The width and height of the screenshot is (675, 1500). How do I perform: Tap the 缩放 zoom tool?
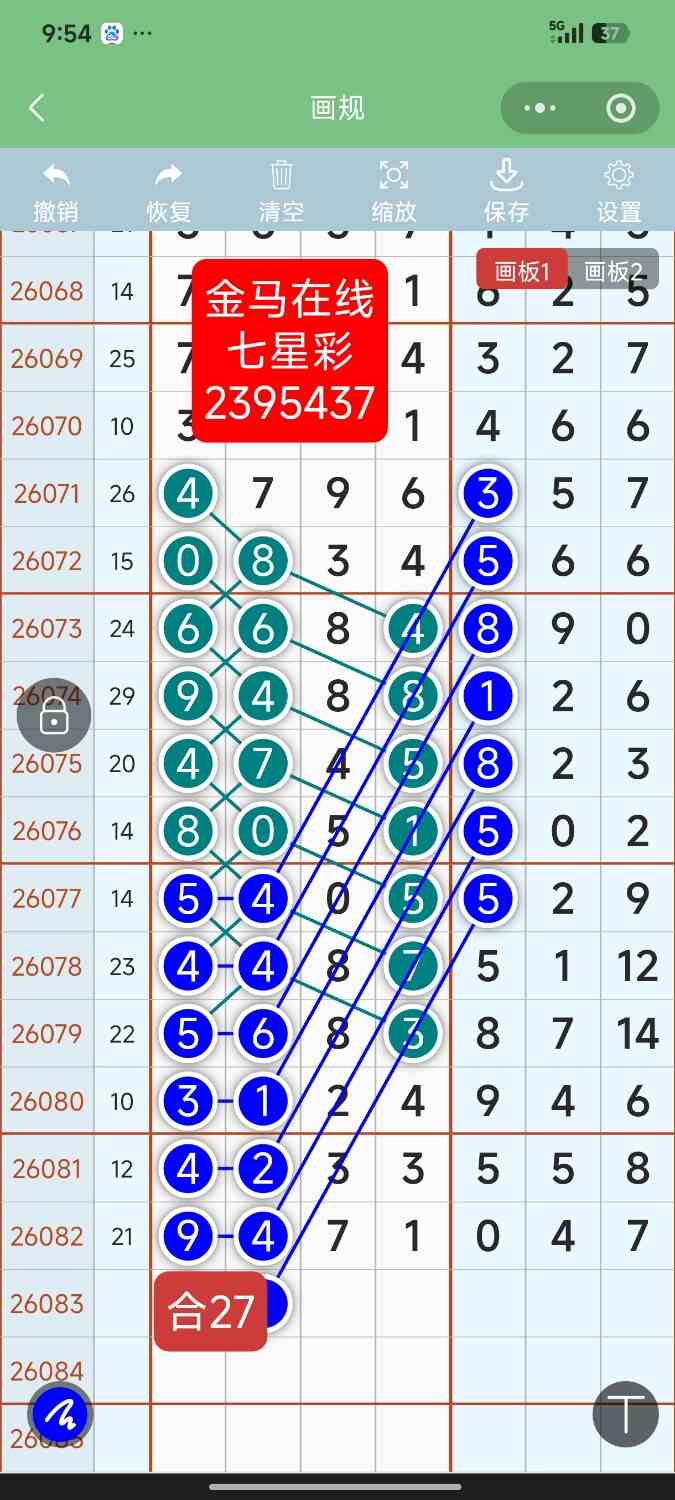pos(394,192)
